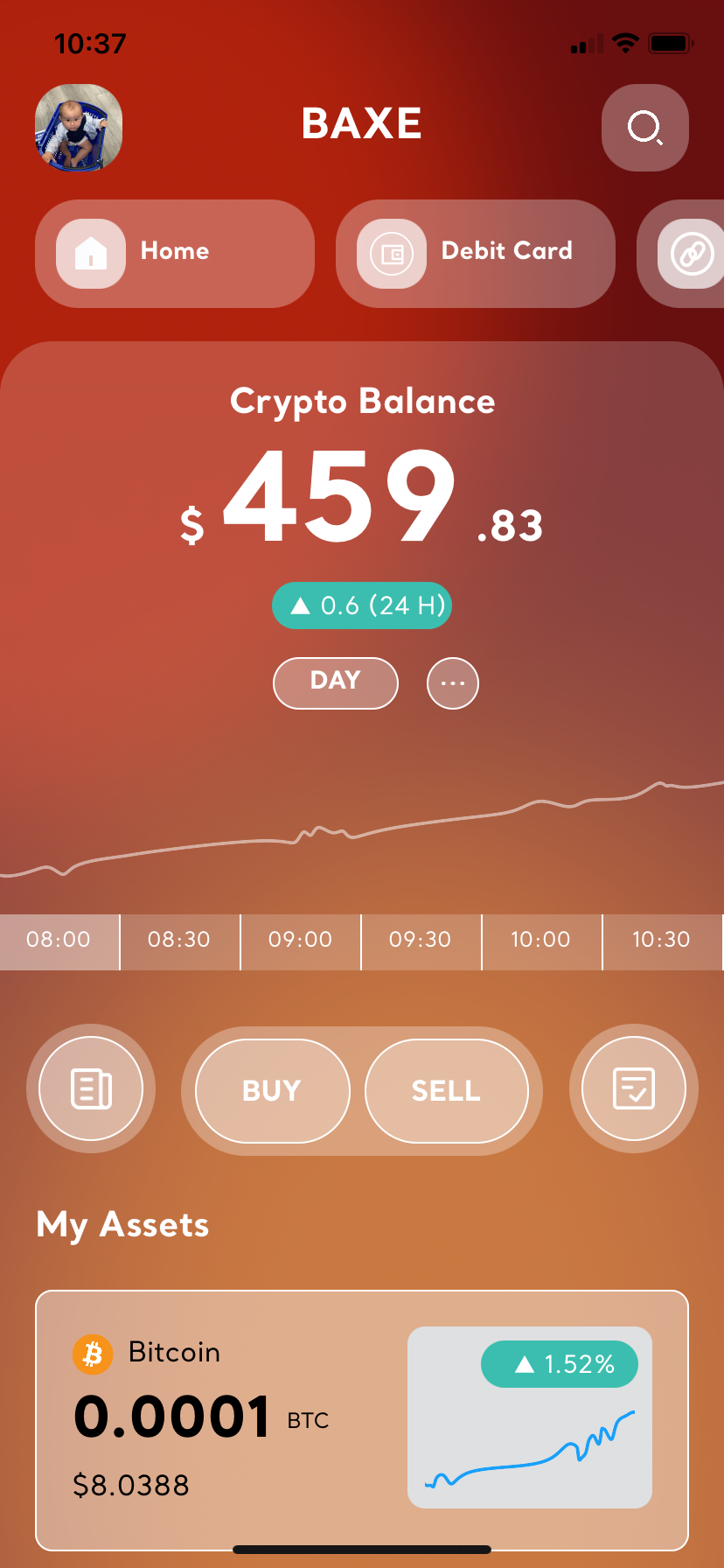This screenshot has width=724, height=1568.
Task: Open the profile photo avatar
Action: pyautogui.click(x=79, y=128)
